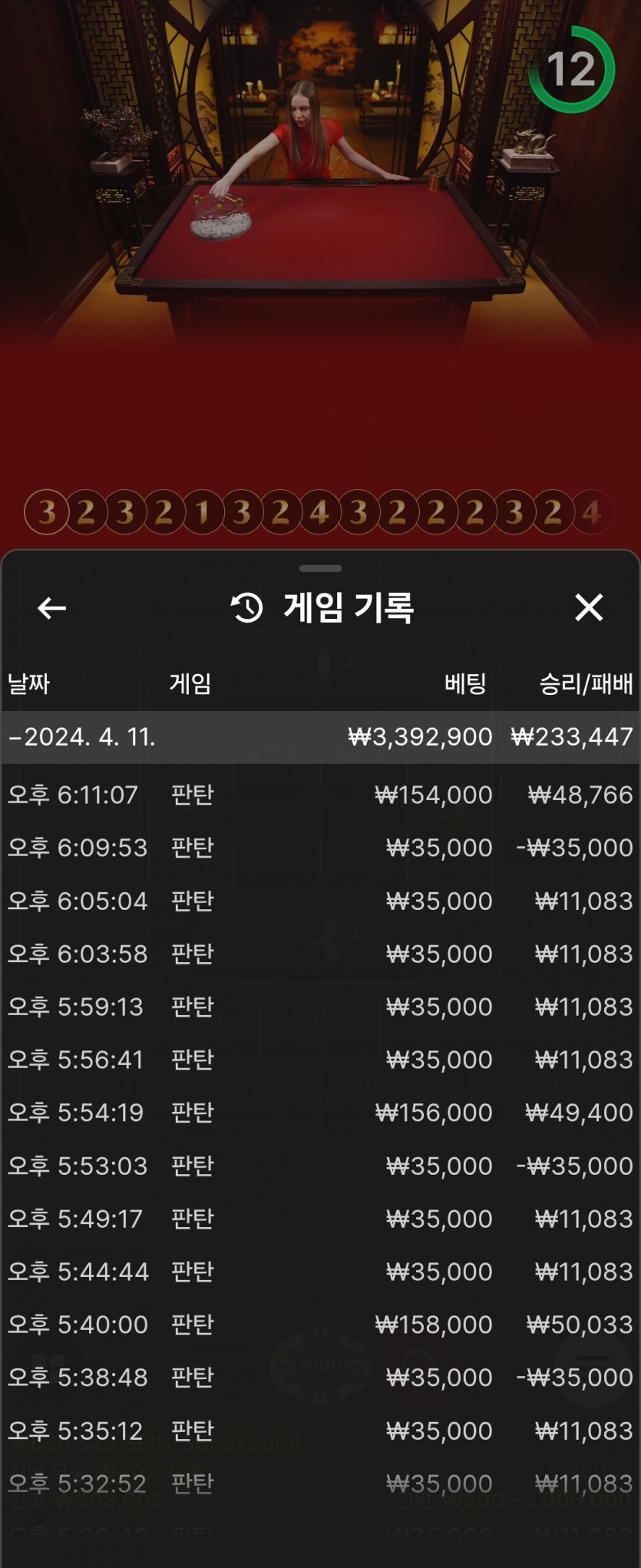The width and height of the screenshot is (641, 1568).
Task: View the 오후 5:38:48 판탄 loss entry
Action: click(x=320, y=1378)
